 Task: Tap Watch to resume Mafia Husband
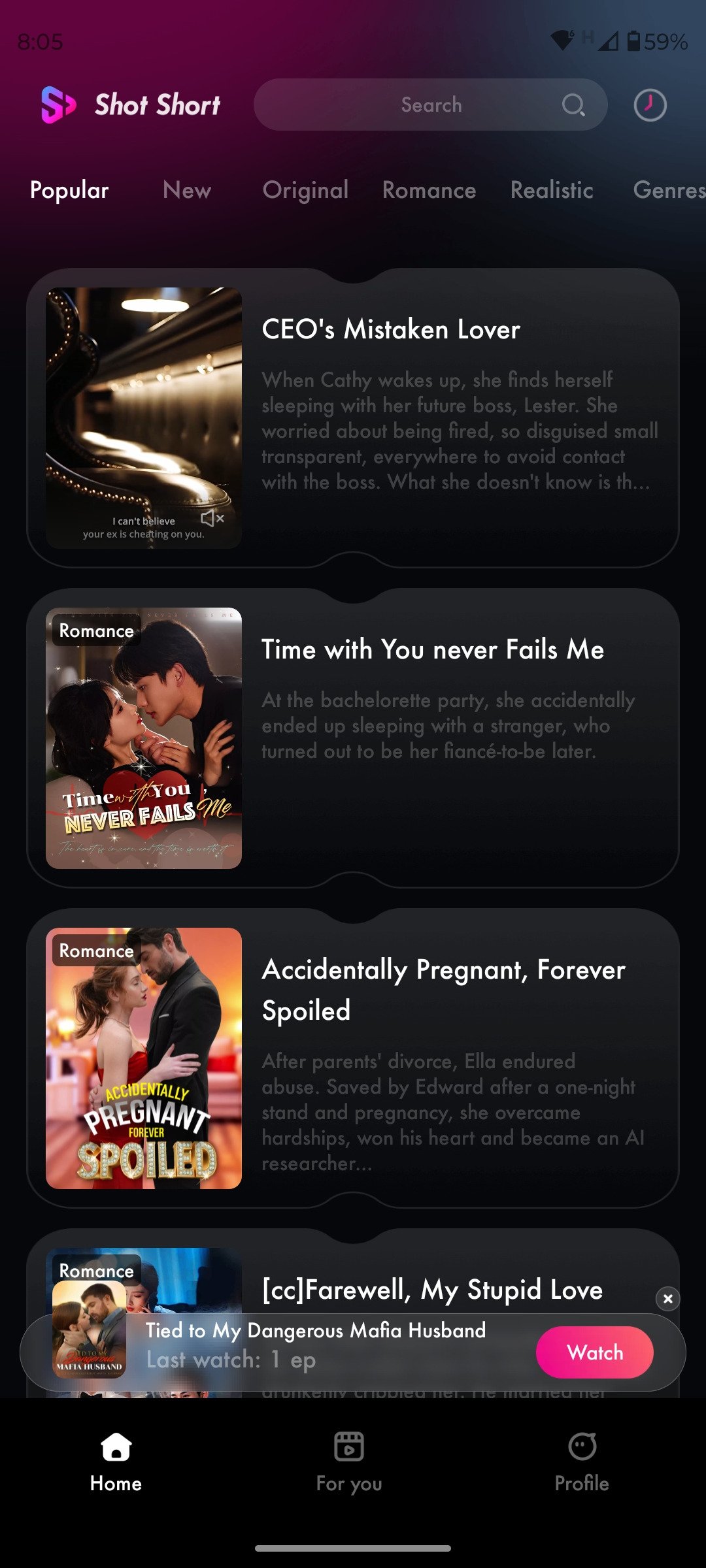coord(594,1352)
